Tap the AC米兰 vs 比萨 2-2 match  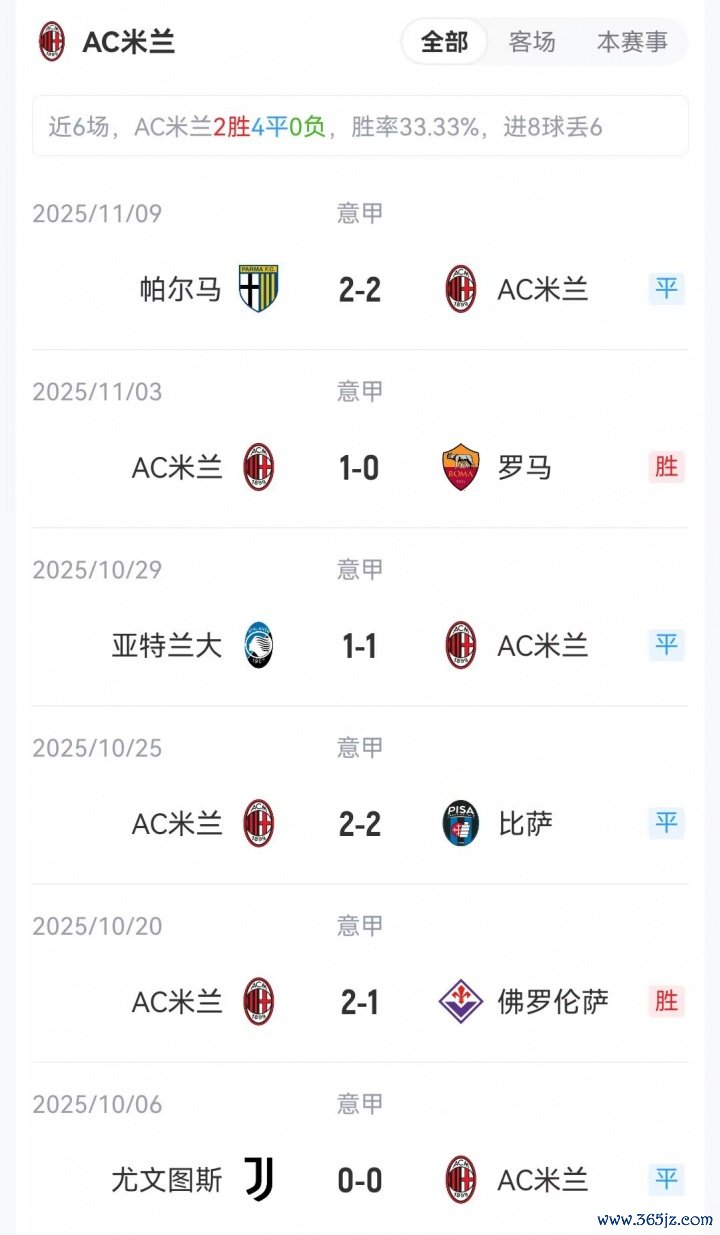tap(360, 824)
